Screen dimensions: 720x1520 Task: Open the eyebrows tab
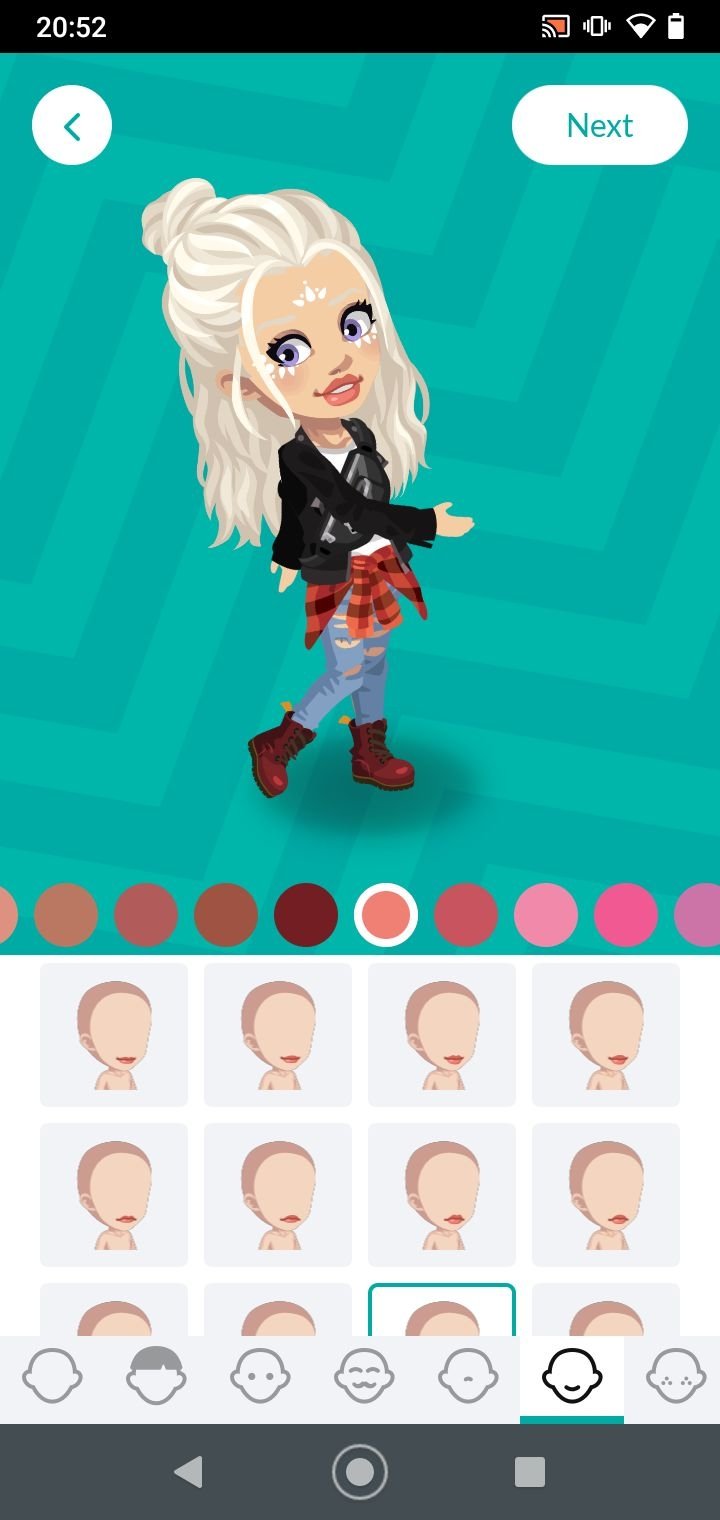coord(364,1377)
